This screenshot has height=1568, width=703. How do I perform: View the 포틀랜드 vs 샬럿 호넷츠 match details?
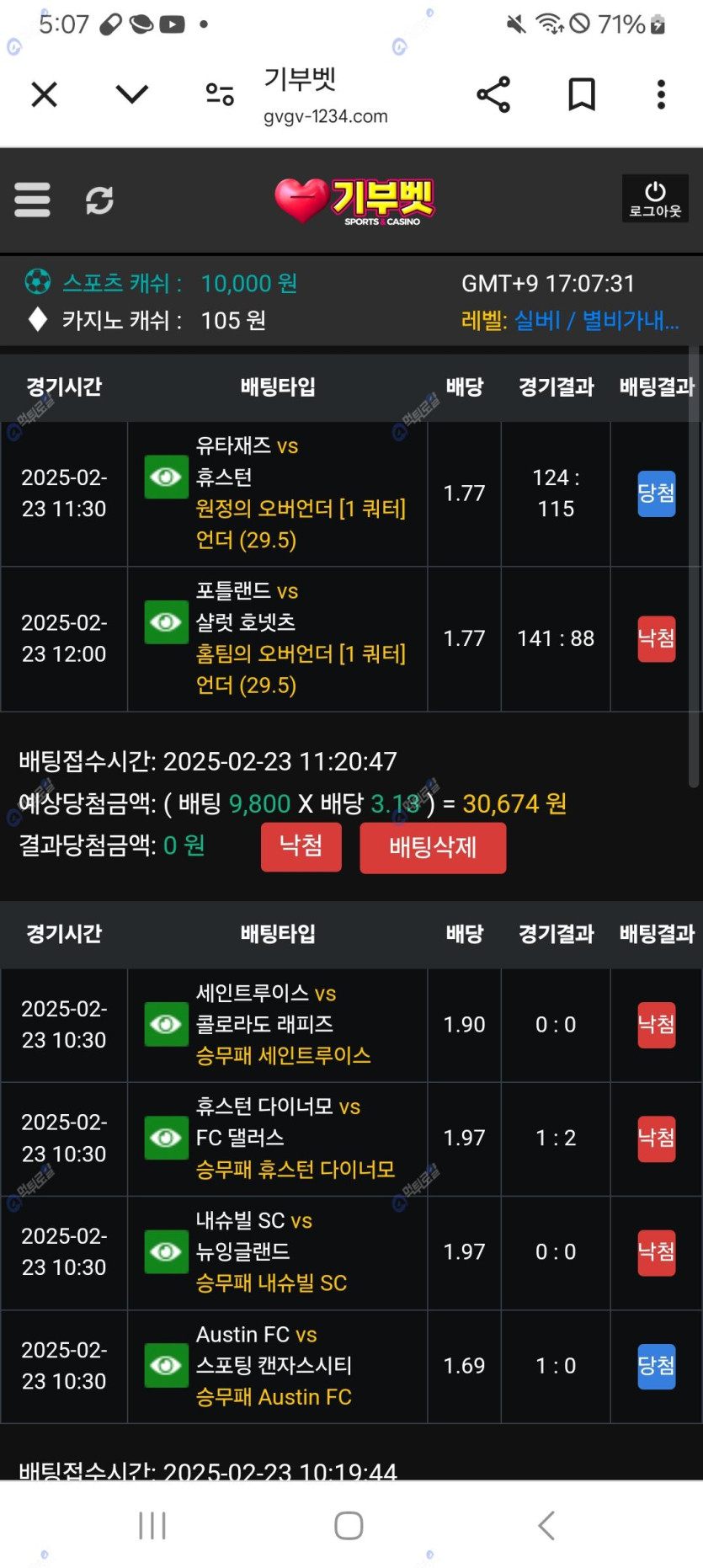coord(166,622)
